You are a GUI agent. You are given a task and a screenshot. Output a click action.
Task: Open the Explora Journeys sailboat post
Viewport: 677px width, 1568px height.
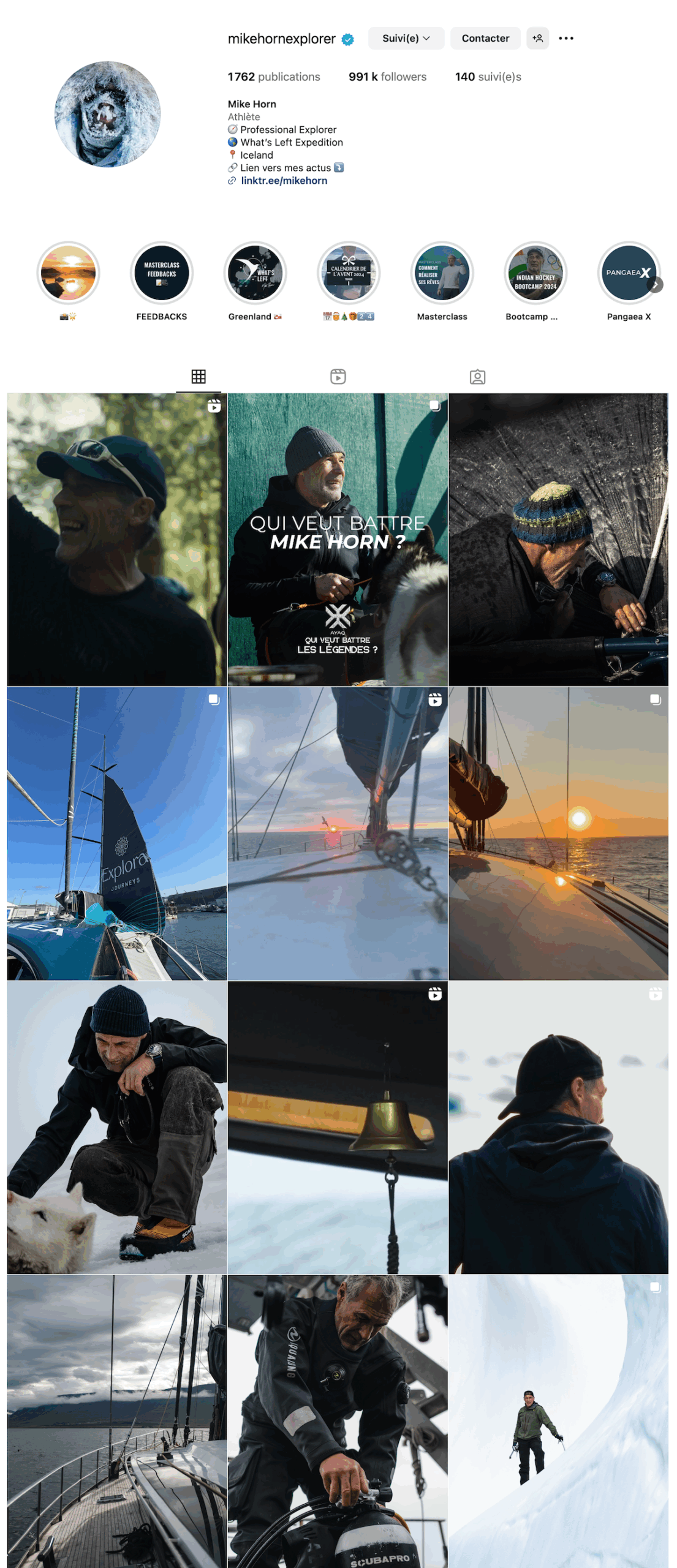[x=117, y=833]
